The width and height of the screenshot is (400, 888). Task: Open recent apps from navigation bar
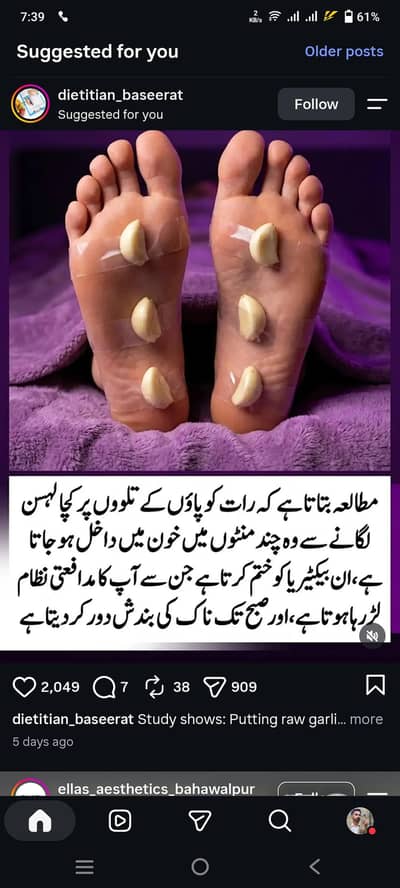pos(84,866)
